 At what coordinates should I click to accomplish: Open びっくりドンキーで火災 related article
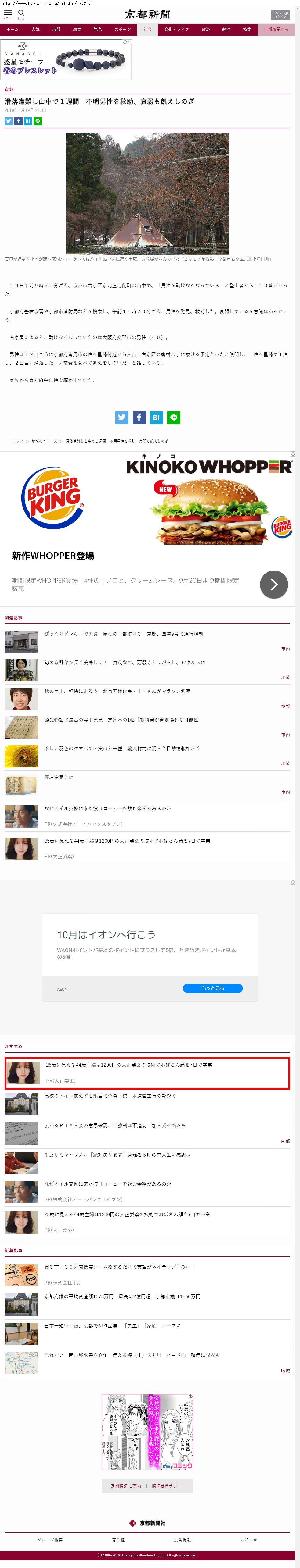tap(123, 634)
